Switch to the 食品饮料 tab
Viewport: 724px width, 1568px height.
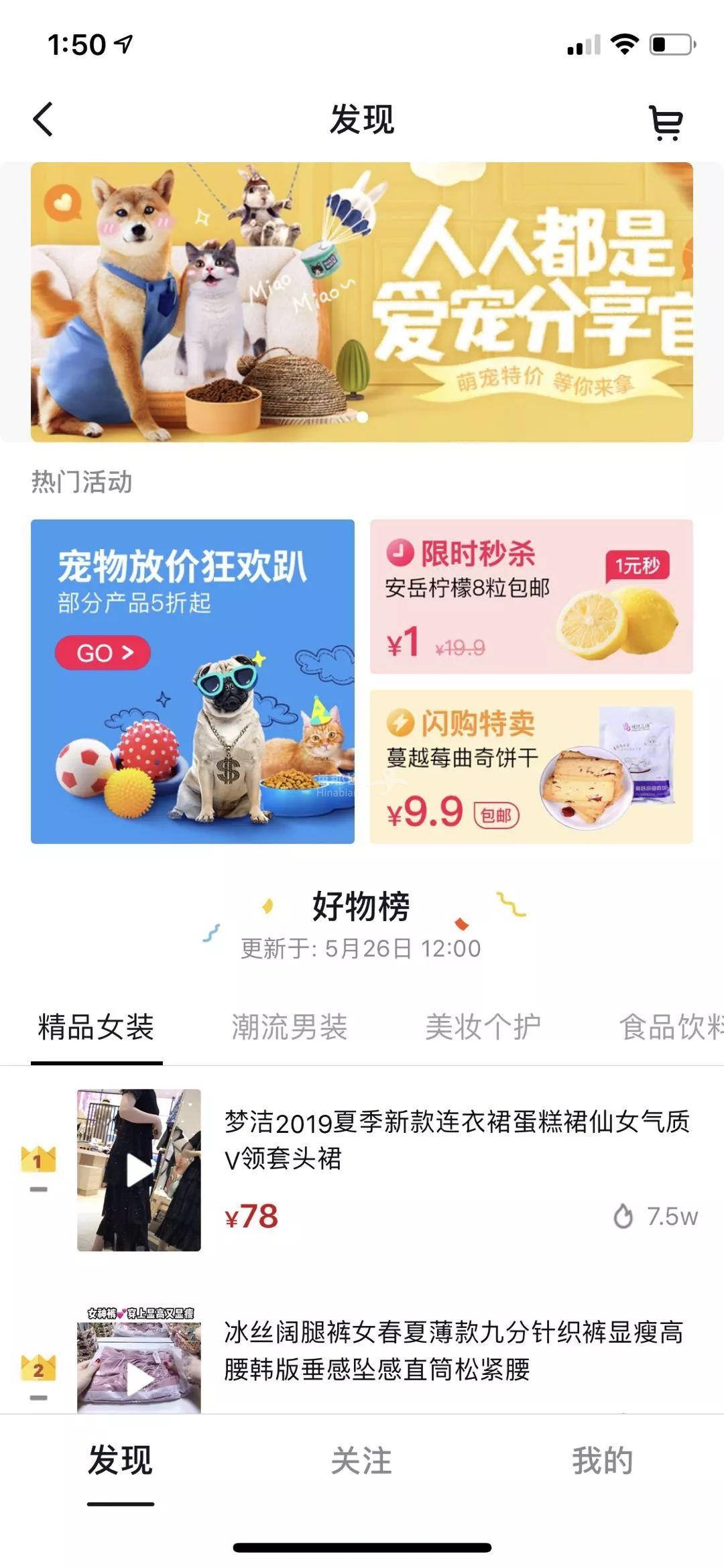(670, 1027)
